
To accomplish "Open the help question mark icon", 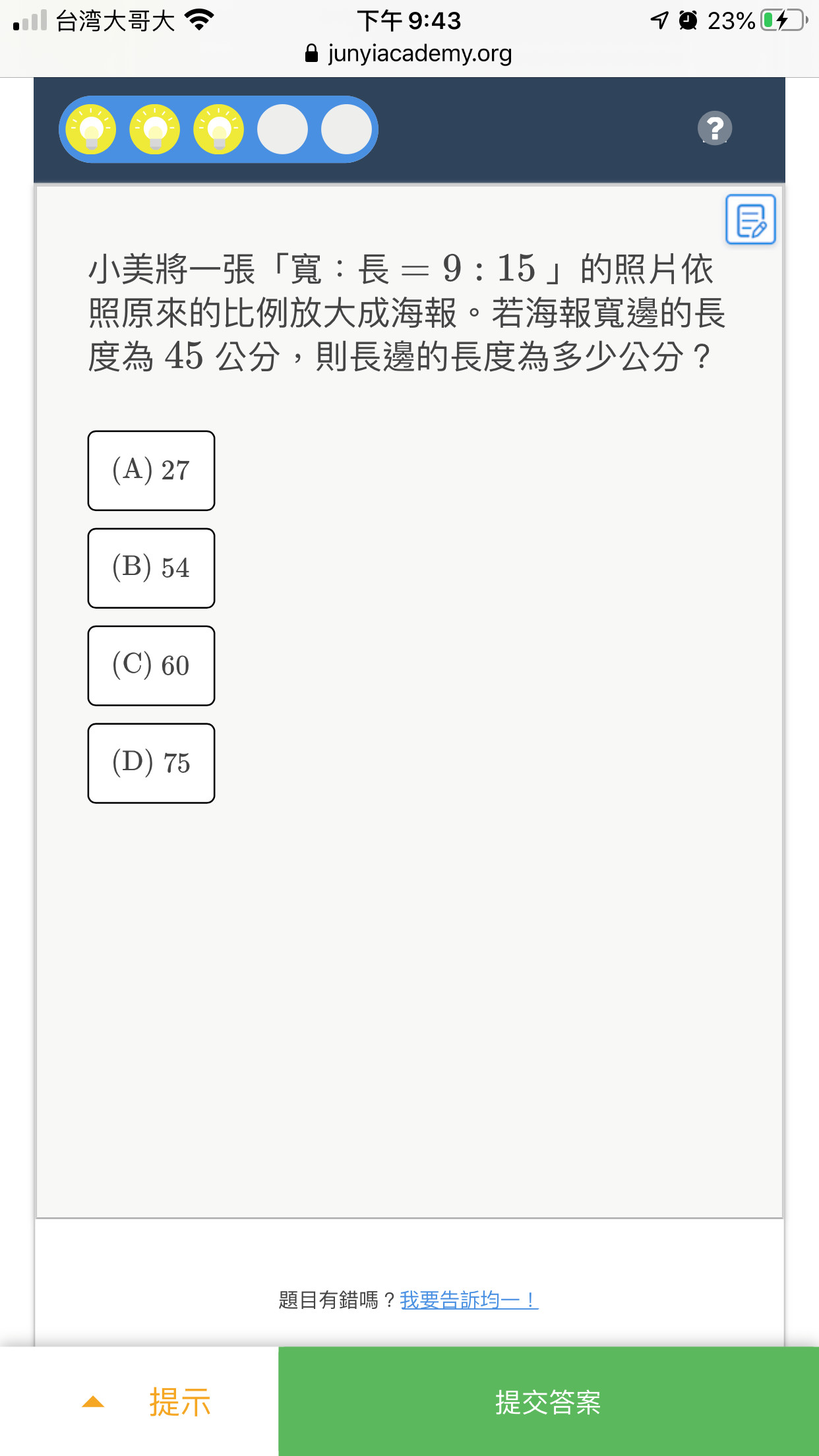I will [715, 129].
